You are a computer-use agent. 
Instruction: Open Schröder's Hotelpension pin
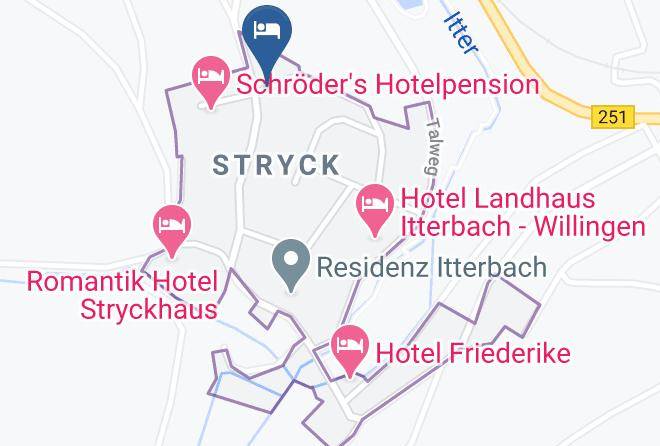[x=211, y=80]
